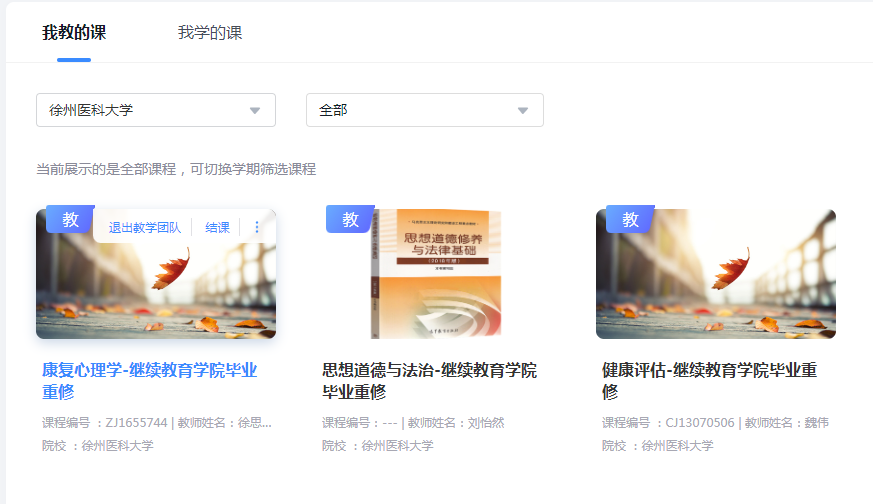The image size is (873, 504).
Task: Open more options on 康复心理学 card
Action: click(x=257, y=227)
